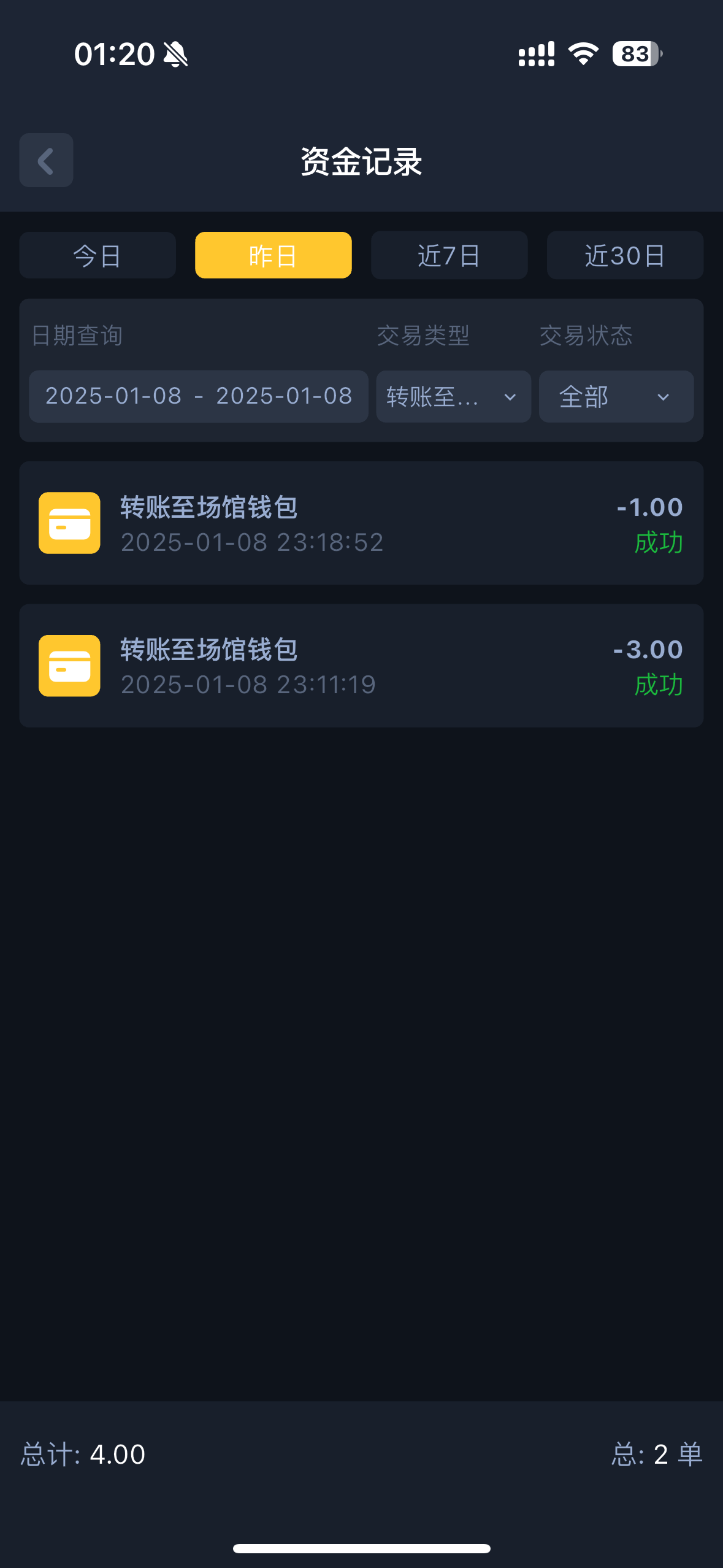The width and height of the screenshot is (723, 1568).
Task: Go back from the 资金记录 page
Action: tap(46, 161)
